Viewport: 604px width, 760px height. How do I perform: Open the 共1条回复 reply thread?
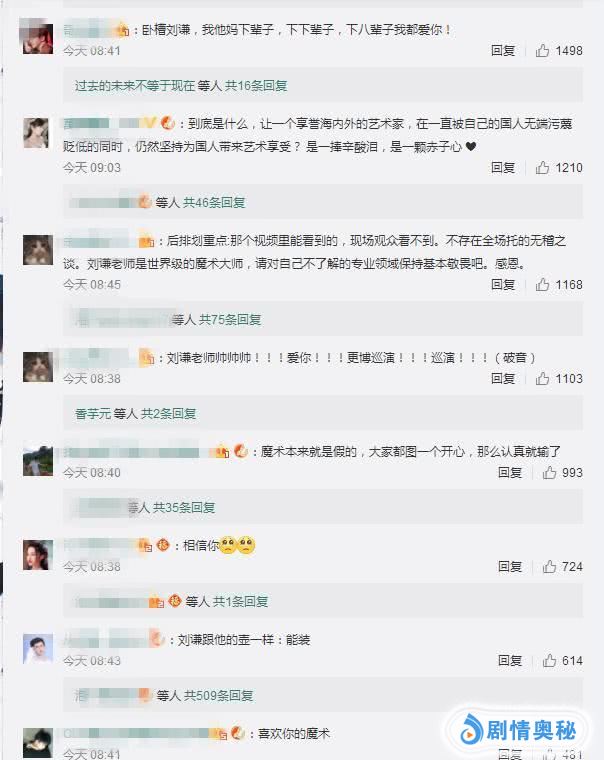pos(240,602)
